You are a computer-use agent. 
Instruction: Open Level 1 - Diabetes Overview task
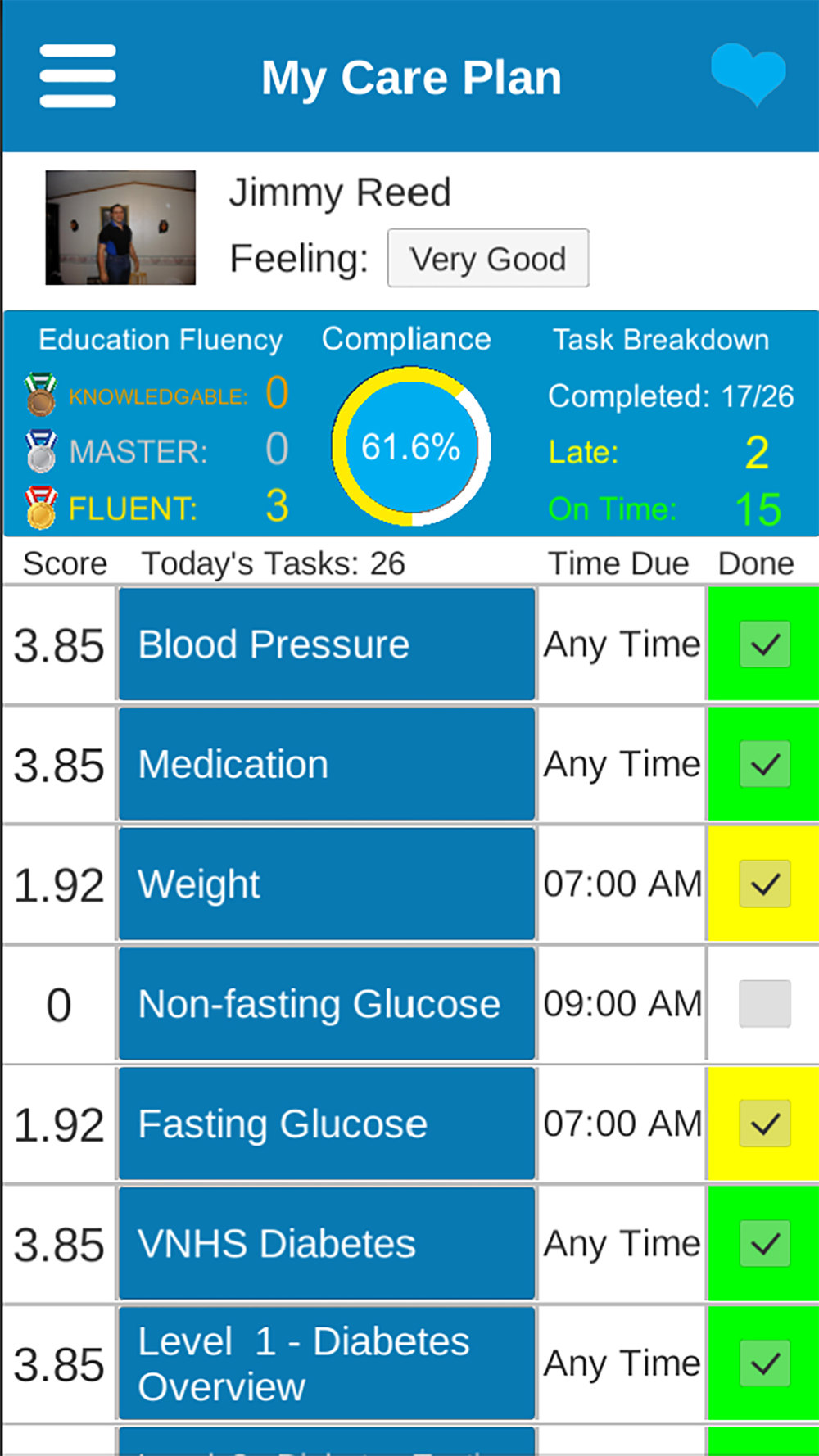pos(327,1363)
